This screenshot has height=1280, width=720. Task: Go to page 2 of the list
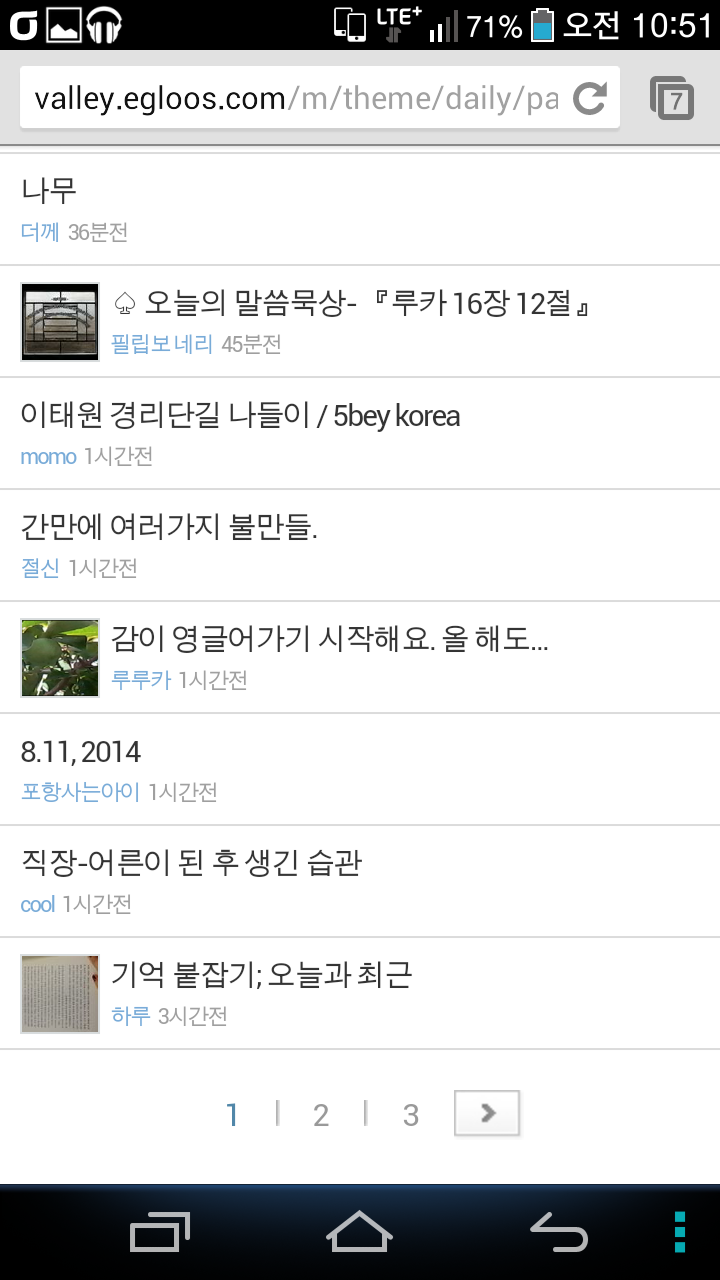[321, 1115]
